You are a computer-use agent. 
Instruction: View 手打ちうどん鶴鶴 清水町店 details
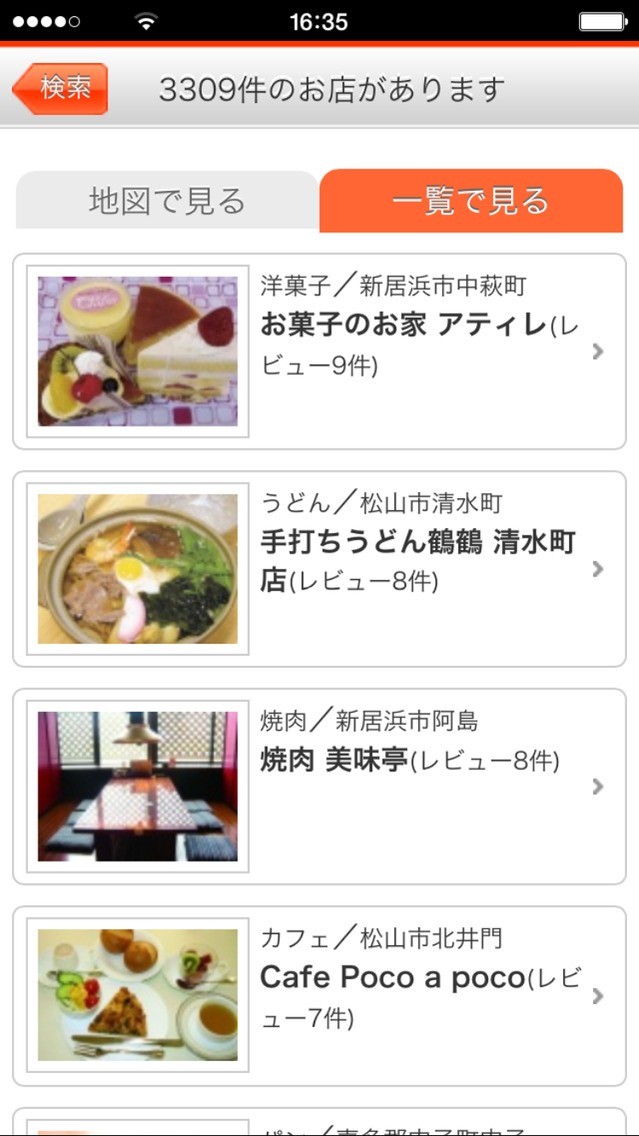click(x=319, y=569)
